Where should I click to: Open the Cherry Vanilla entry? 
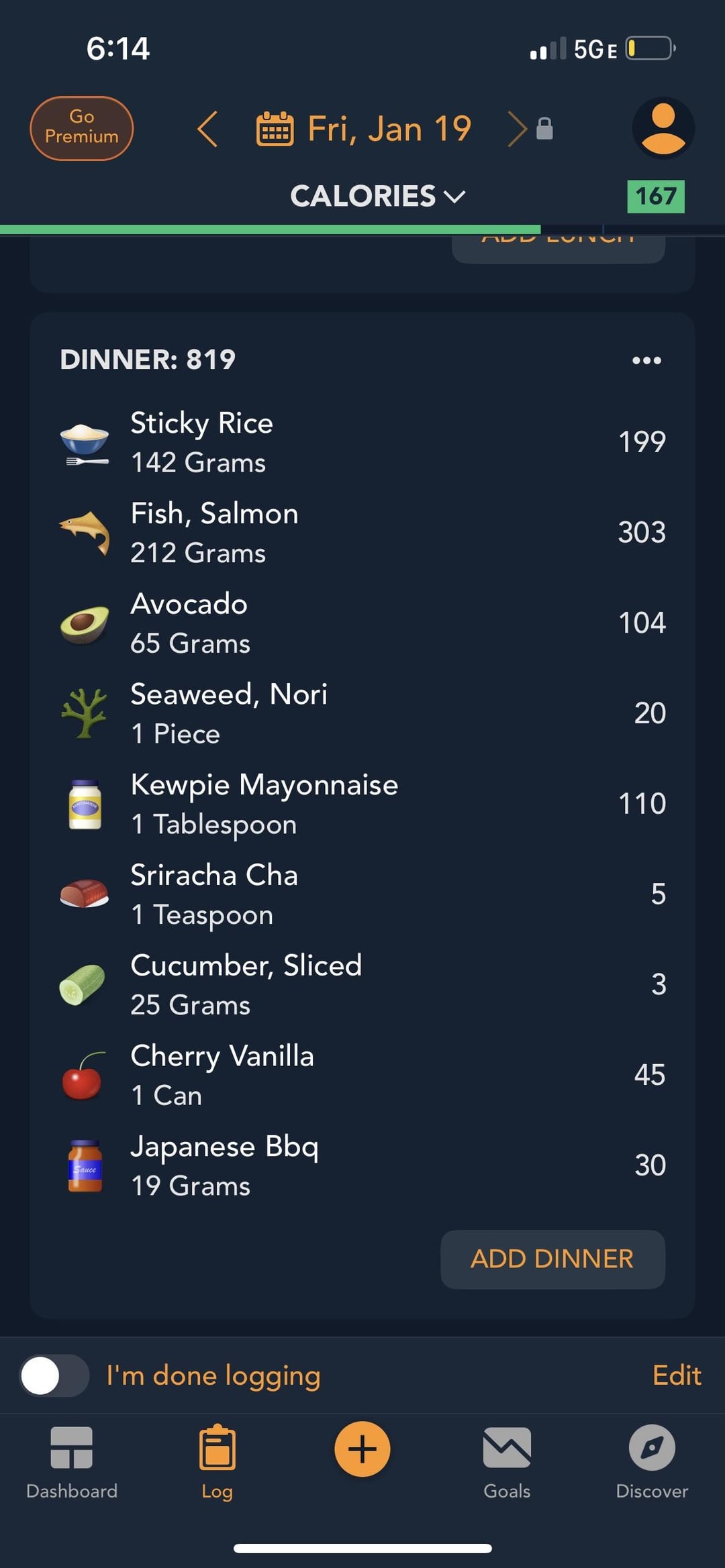coord(362,1076)
